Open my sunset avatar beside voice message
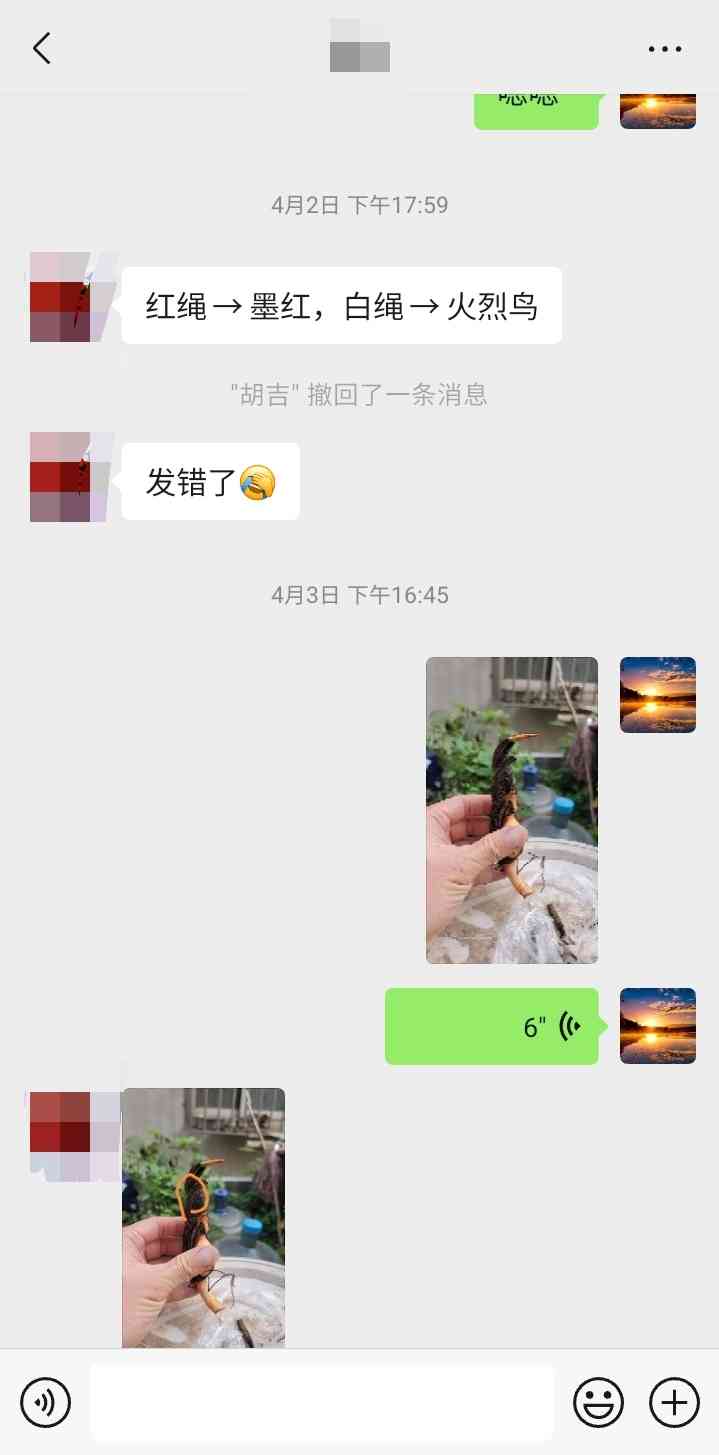This screenshot has width=719, height=1455. [x=658, y=1026]
